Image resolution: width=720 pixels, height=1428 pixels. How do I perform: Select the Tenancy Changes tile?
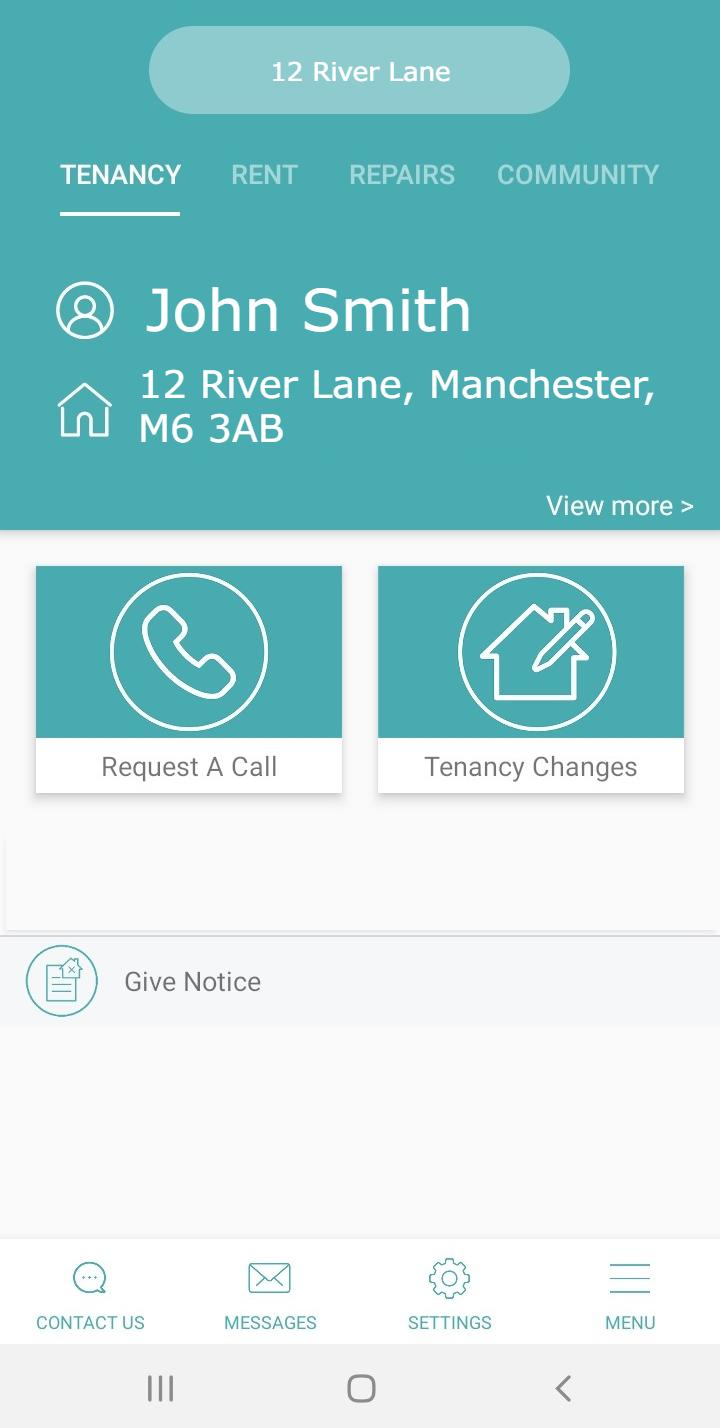point(531,678)
